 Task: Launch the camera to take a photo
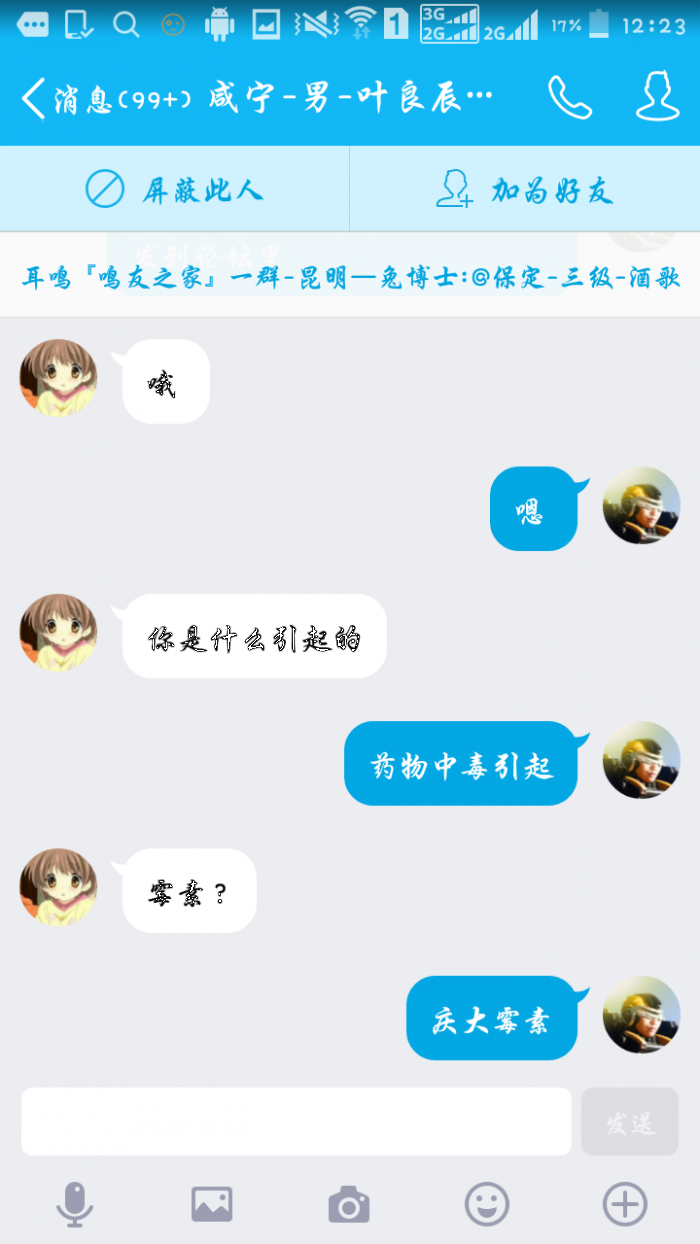[x=349, y=1204]
